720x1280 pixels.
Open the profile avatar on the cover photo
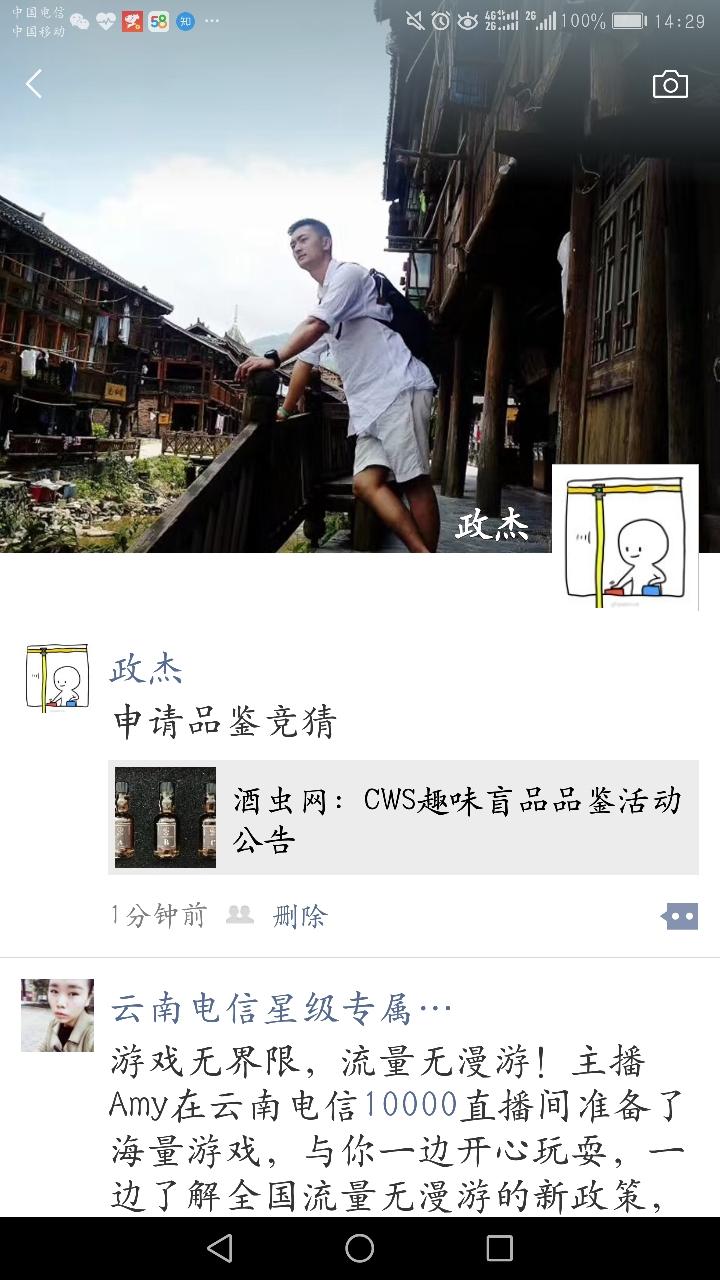(625, 536)
